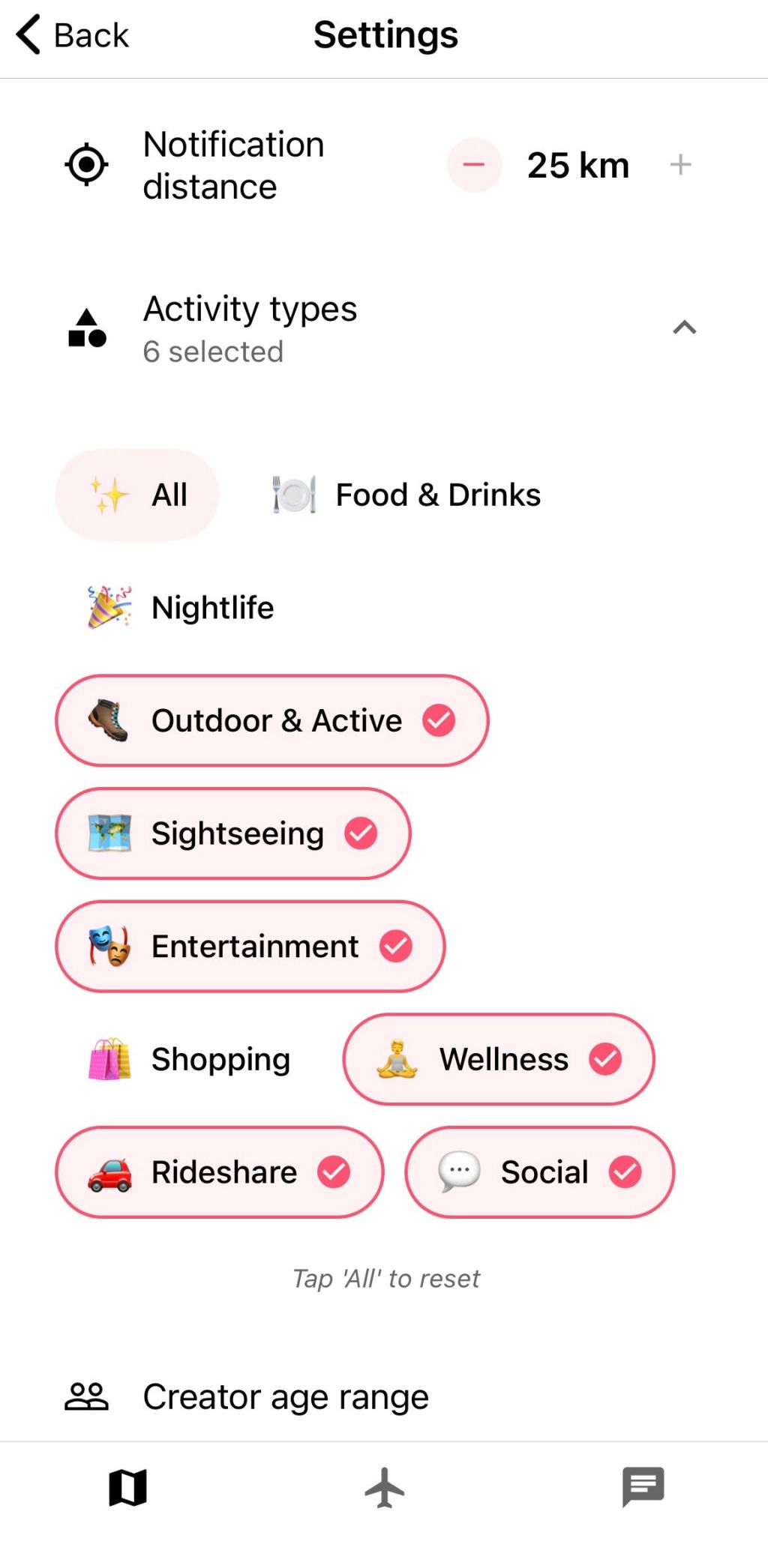
Task: Open the messages tab
Action: pyautogui.click(x=643, y=1488)
